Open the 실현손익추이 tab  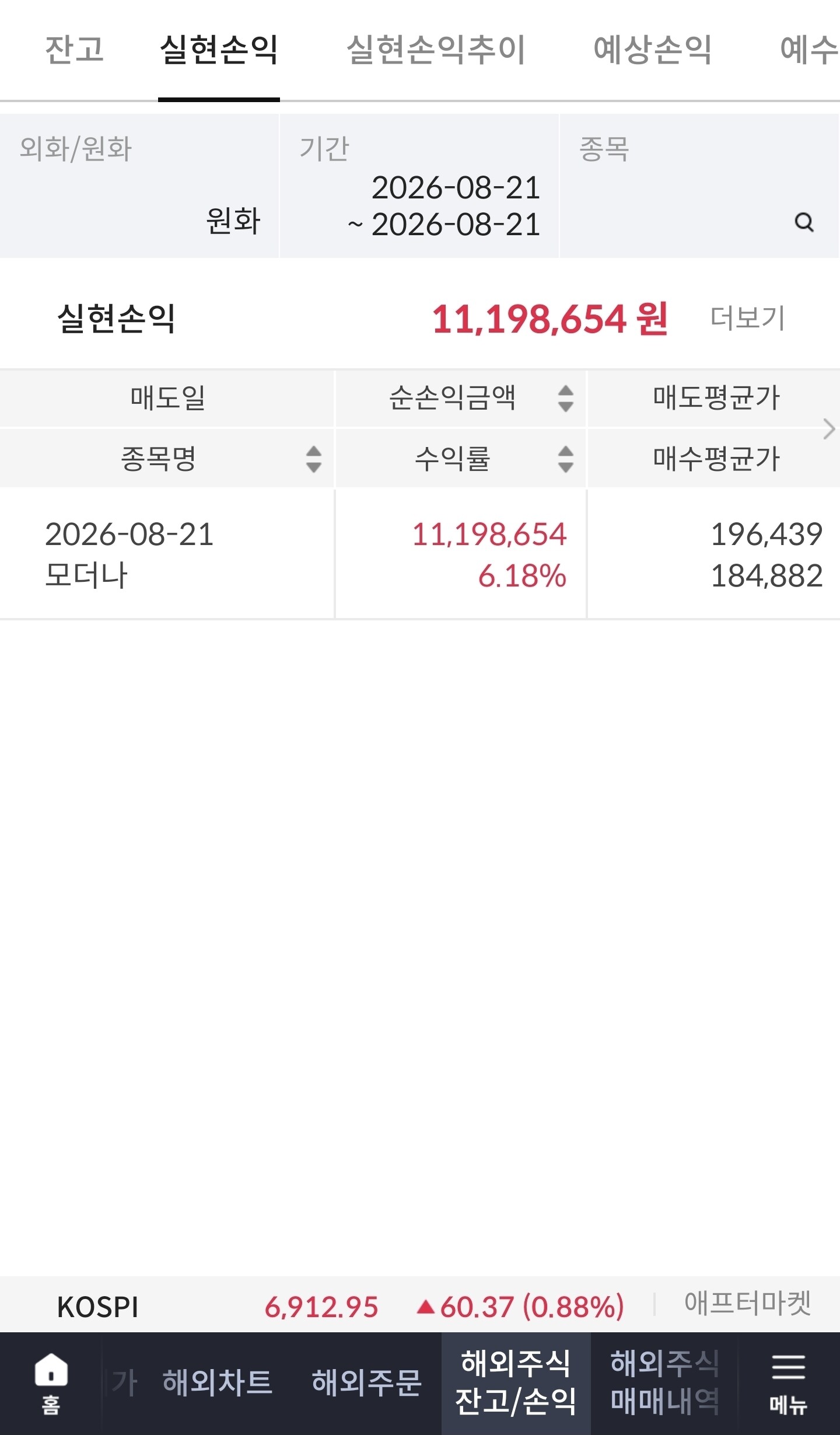click(436, 50)
